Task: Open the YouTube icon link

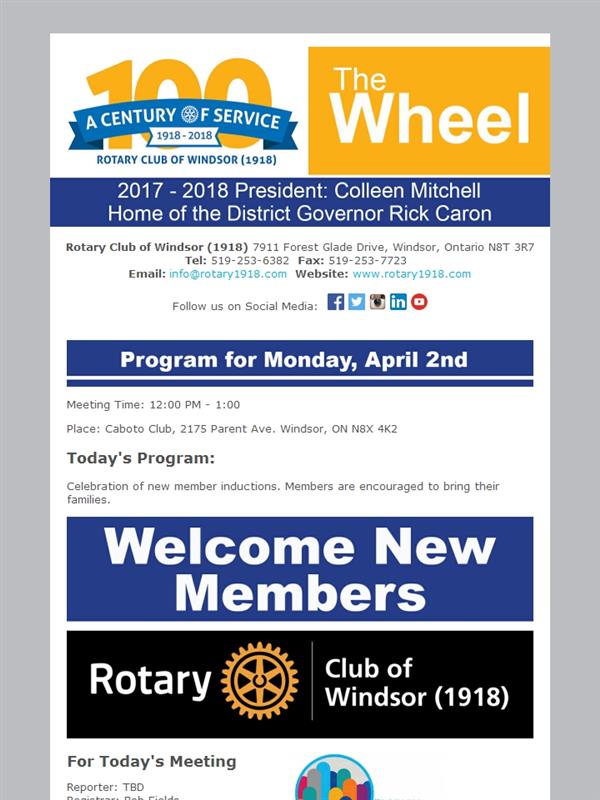Action: [419, 302]
